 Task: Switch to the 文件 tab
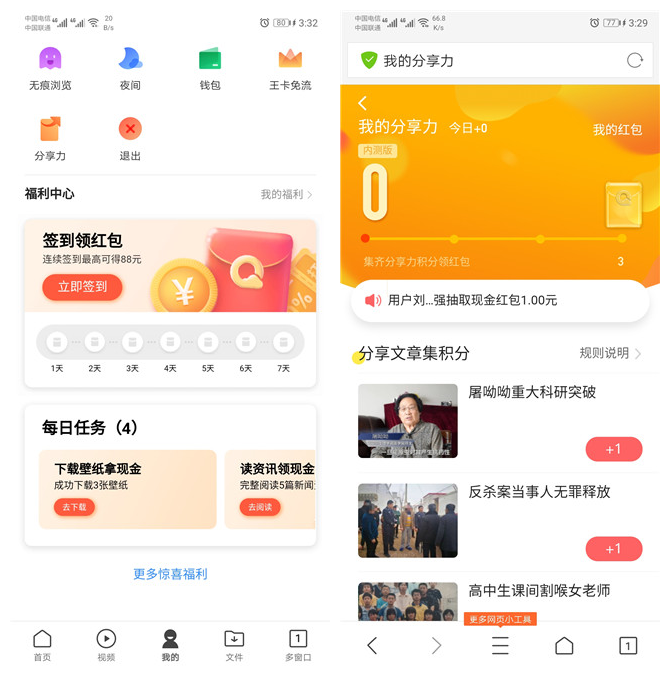click(234, 645)
